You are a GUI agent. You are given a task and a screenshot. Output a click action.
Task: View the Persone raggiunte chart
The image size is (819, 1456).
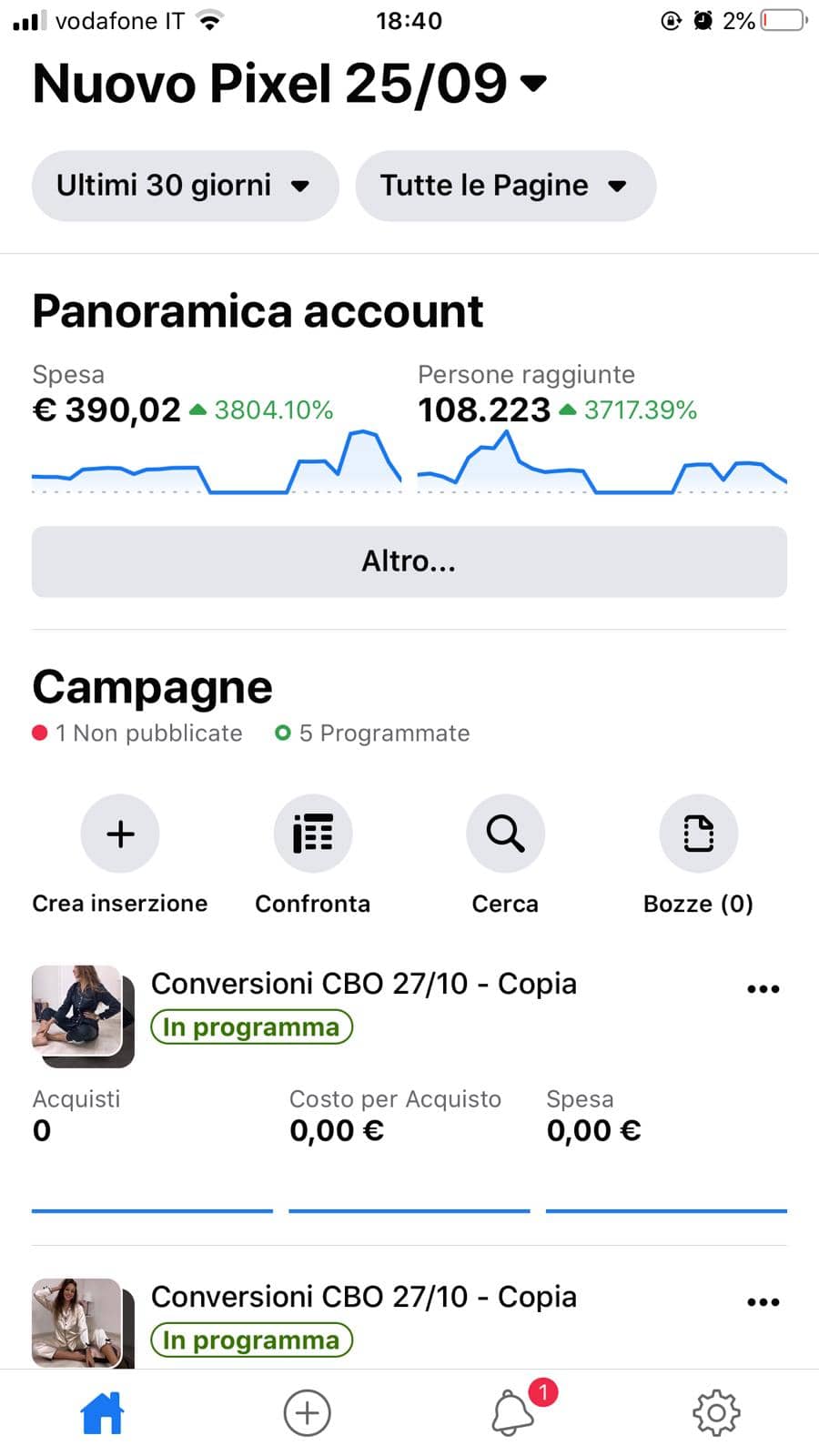602,461
